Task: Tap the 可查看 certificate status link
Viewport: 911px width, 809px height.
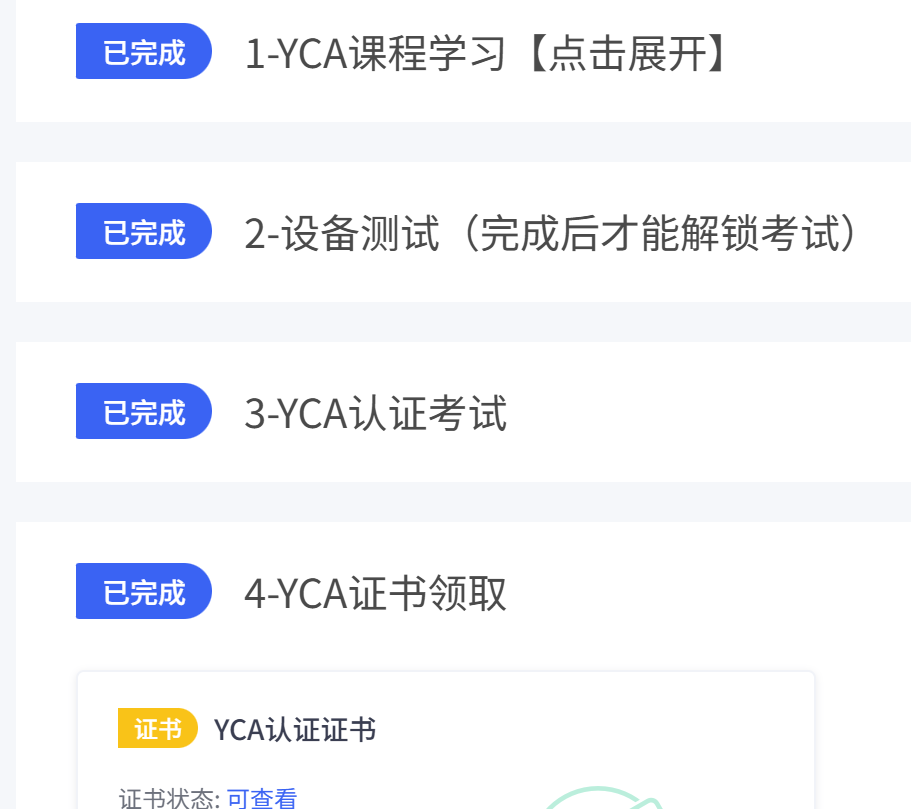Action: (262, 799)
